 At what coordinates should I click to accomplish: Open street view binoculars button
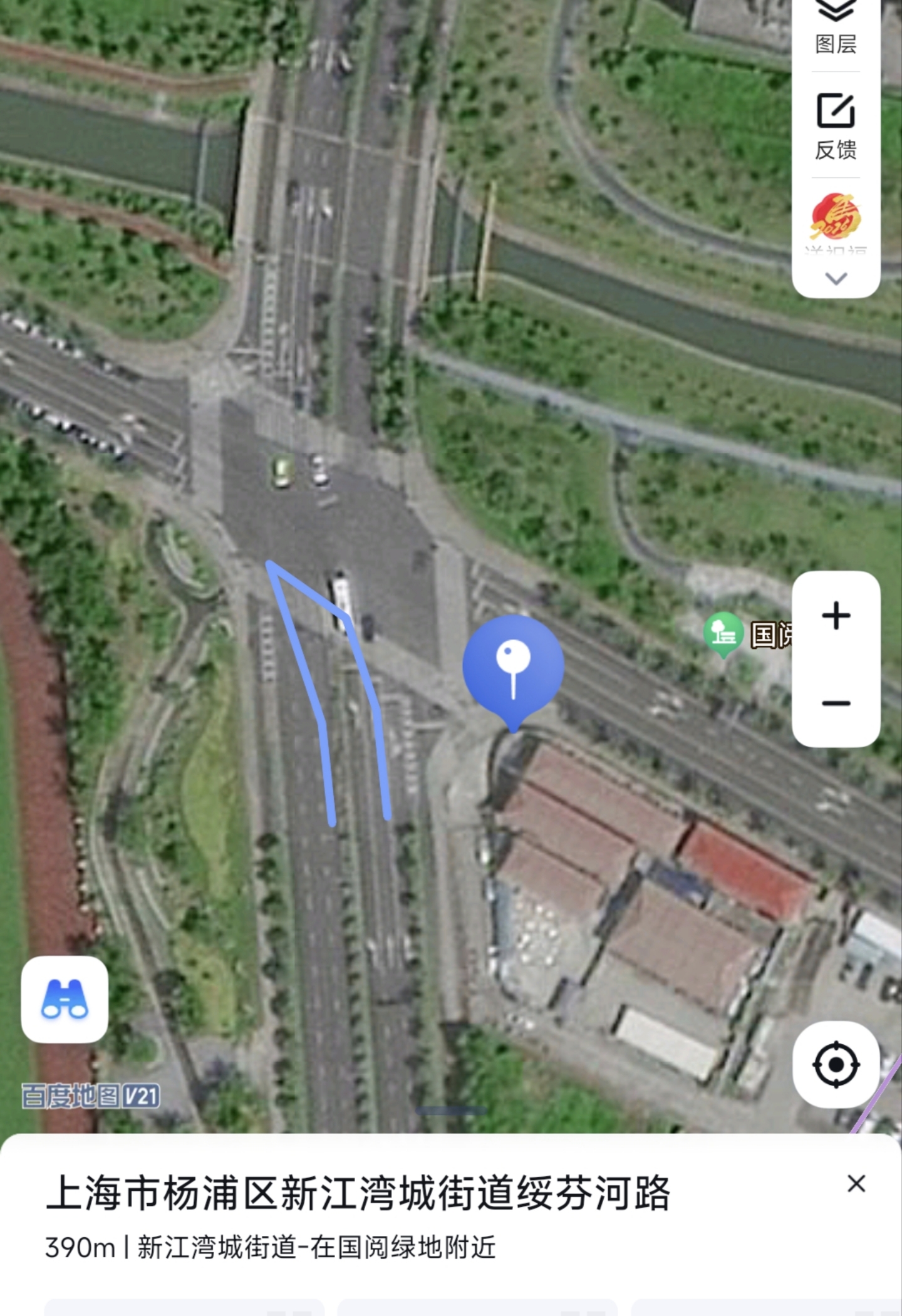(x=65, y=999)
